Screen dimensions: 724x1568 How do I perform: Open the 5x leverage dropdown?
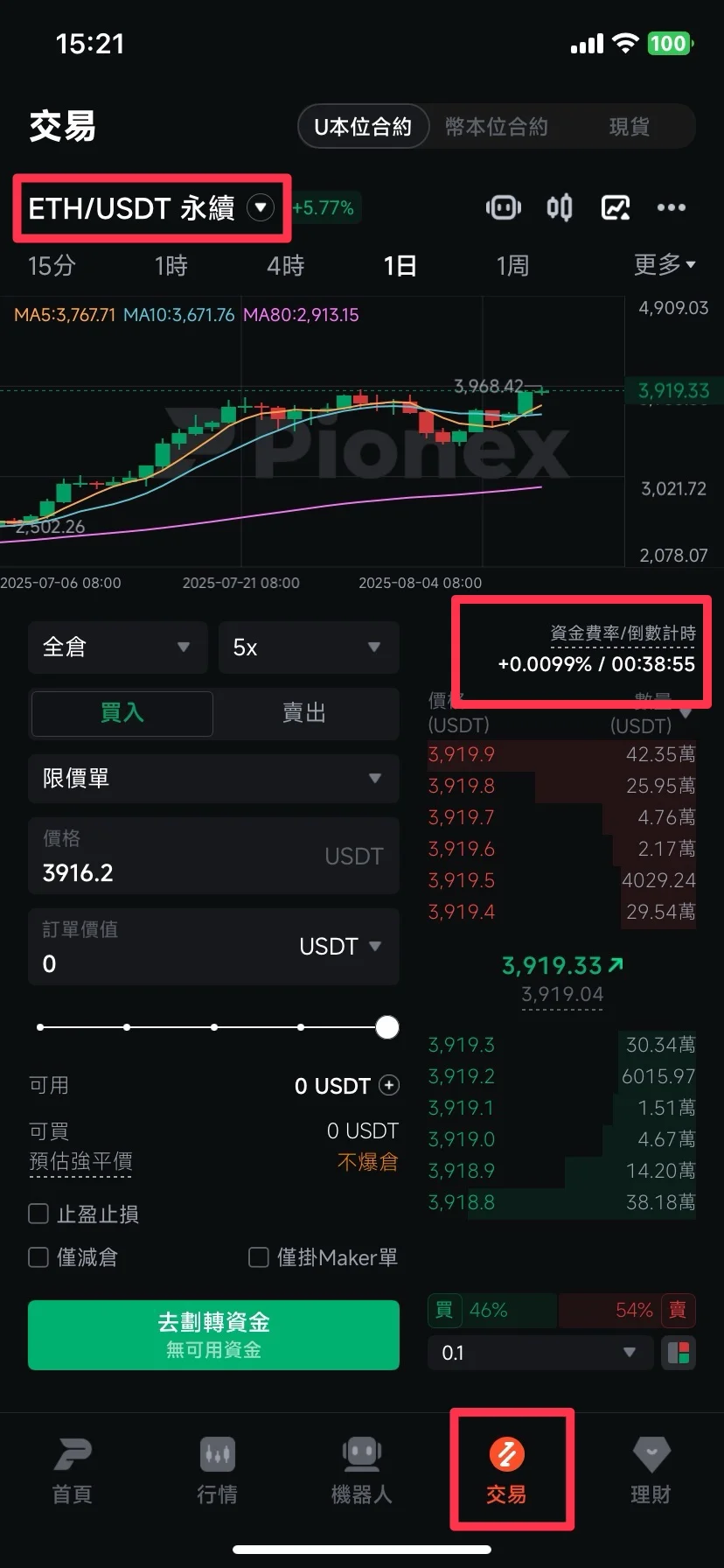pyautogui.click(x=308, y=647)
